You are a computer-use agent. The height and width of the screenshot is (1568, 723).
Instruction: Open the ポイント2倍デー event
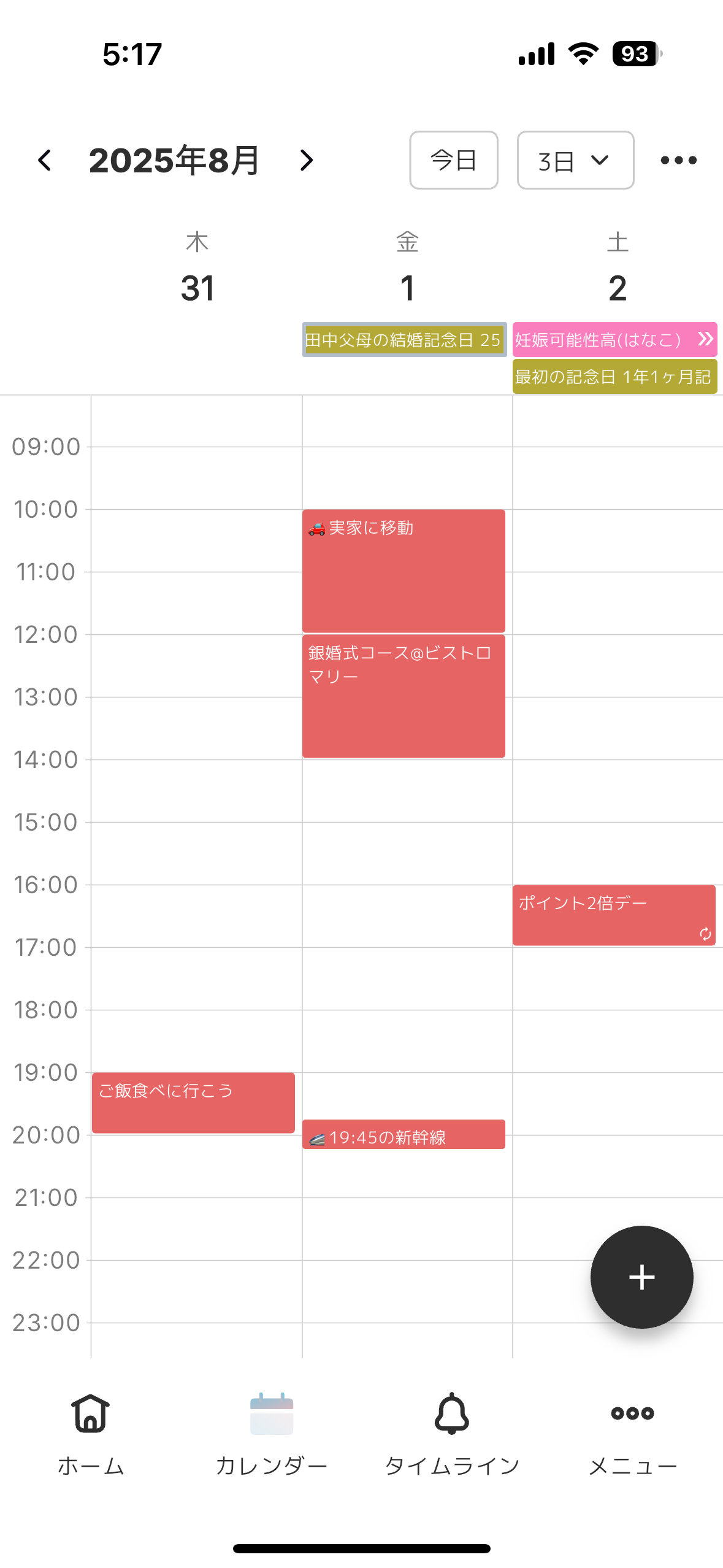pos(614,915)
